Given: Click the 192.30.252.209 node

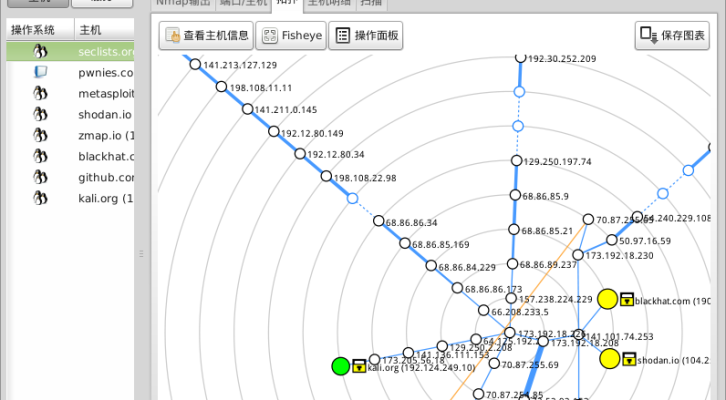Looking at the screenshot, I should coord(519,59).
